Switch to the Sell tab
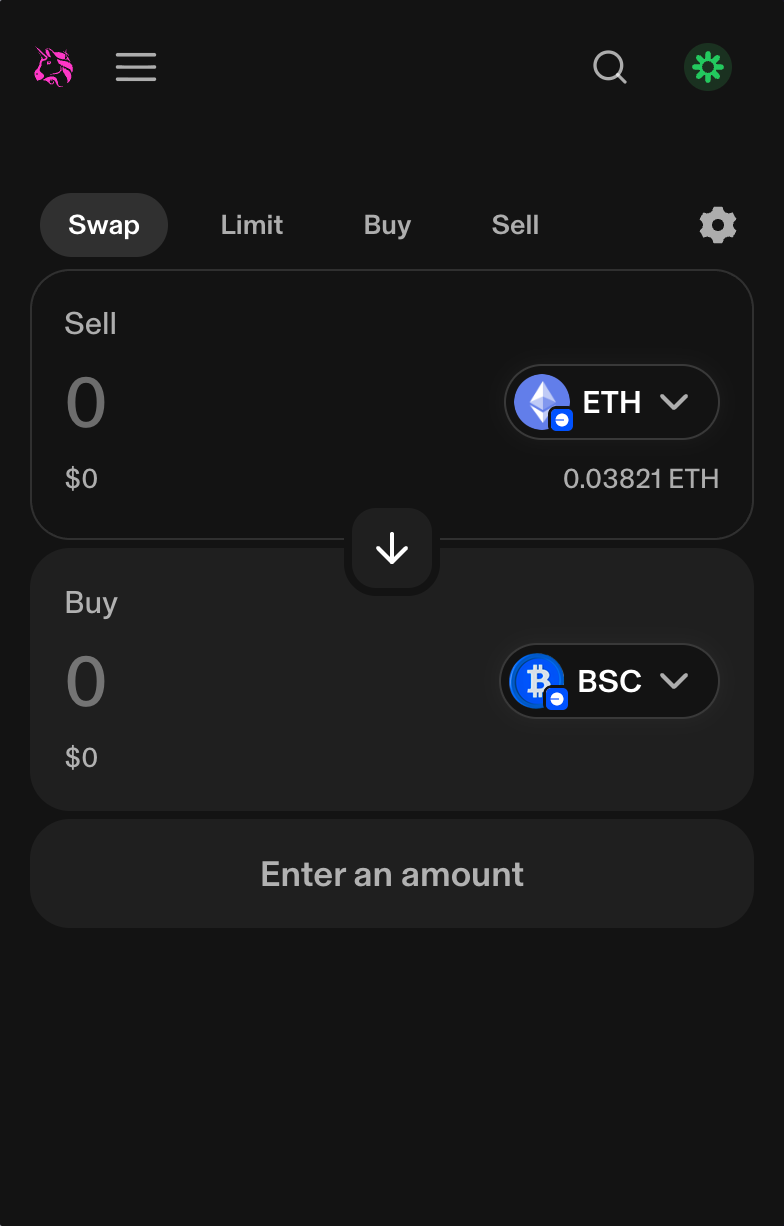Image resolution: width=784 pixels, height=1226 pixels. tap(515, 225)
